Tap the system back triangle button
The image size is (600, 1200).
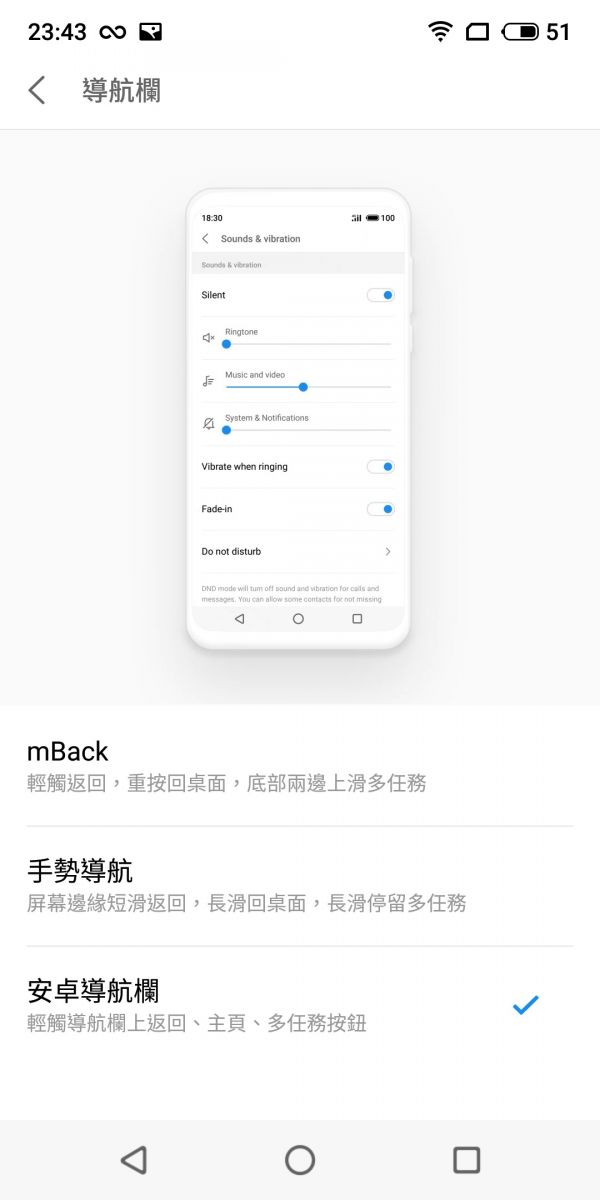click(133, 1160)
